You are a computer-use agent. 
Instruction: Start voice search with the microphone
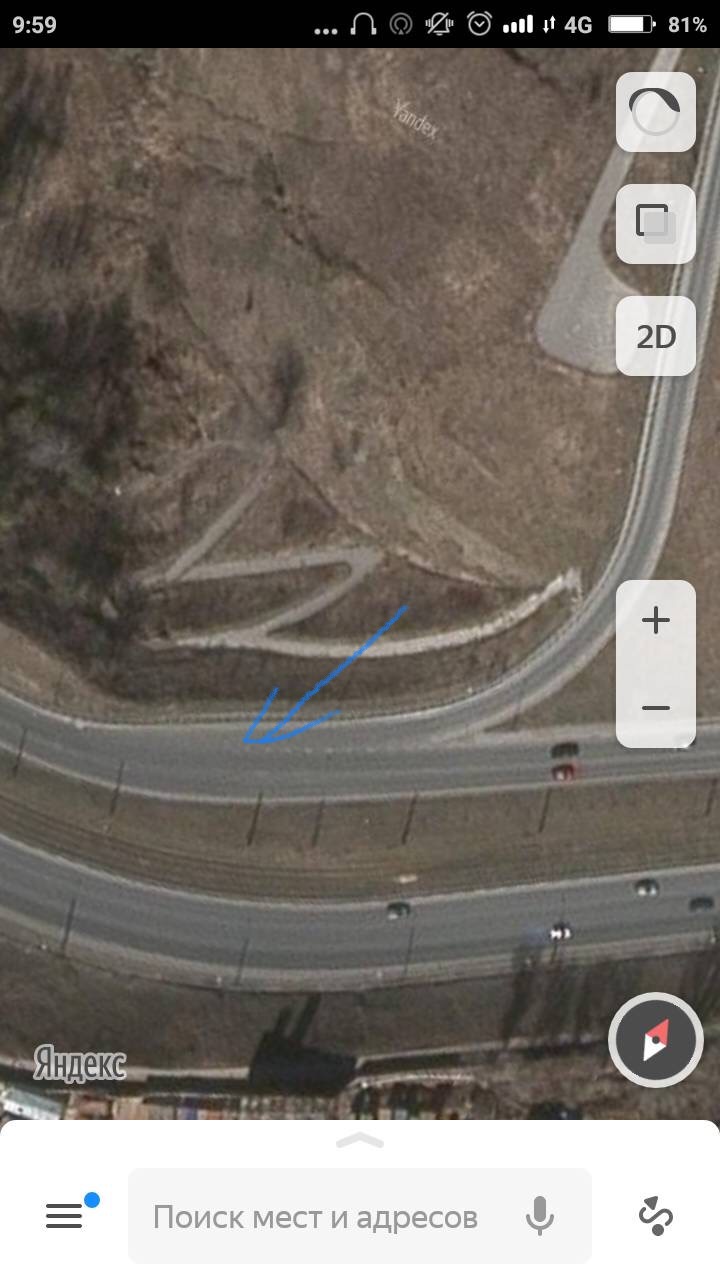(540, 1216)
